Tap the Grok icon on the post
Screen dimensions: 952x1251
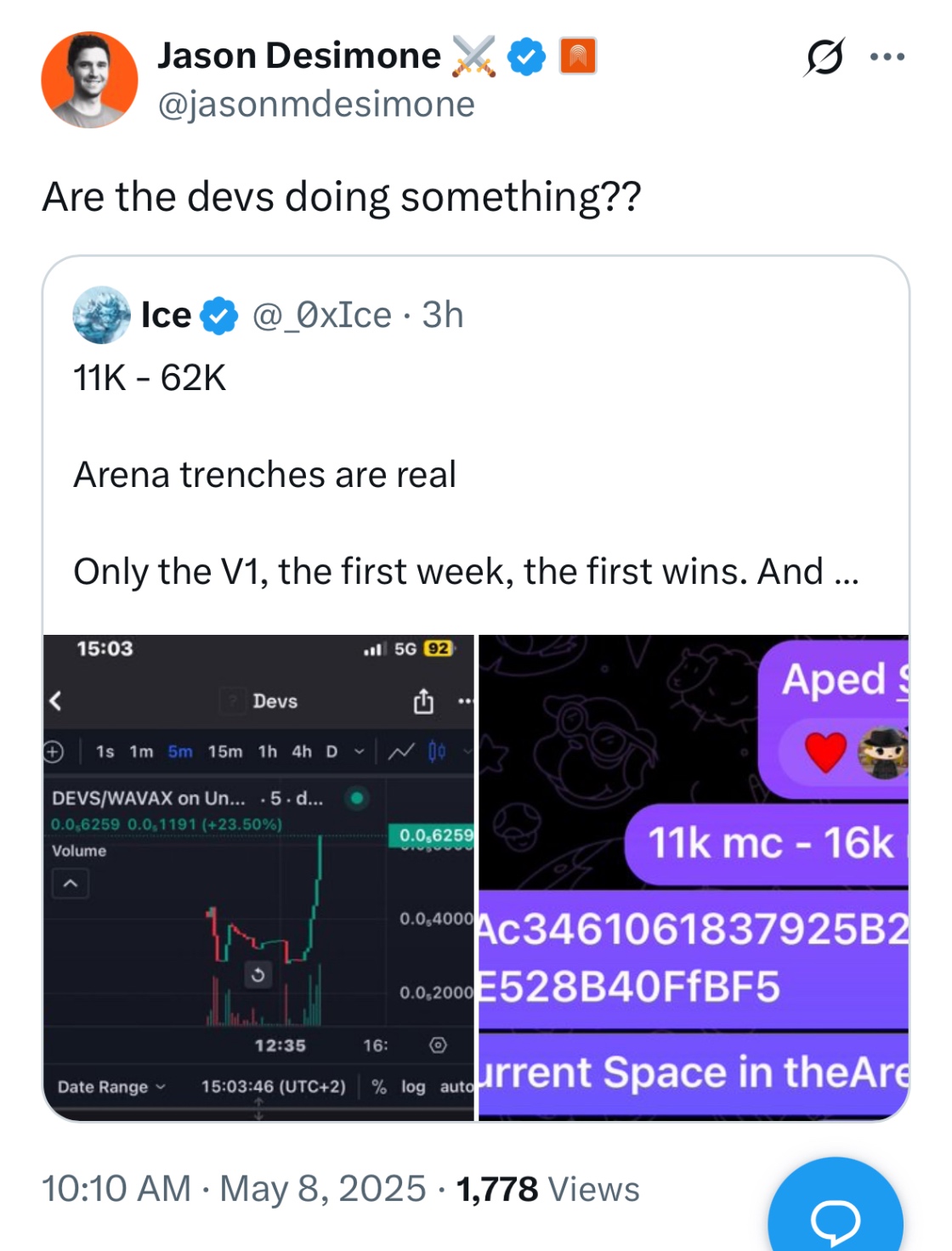coord(824,58)
